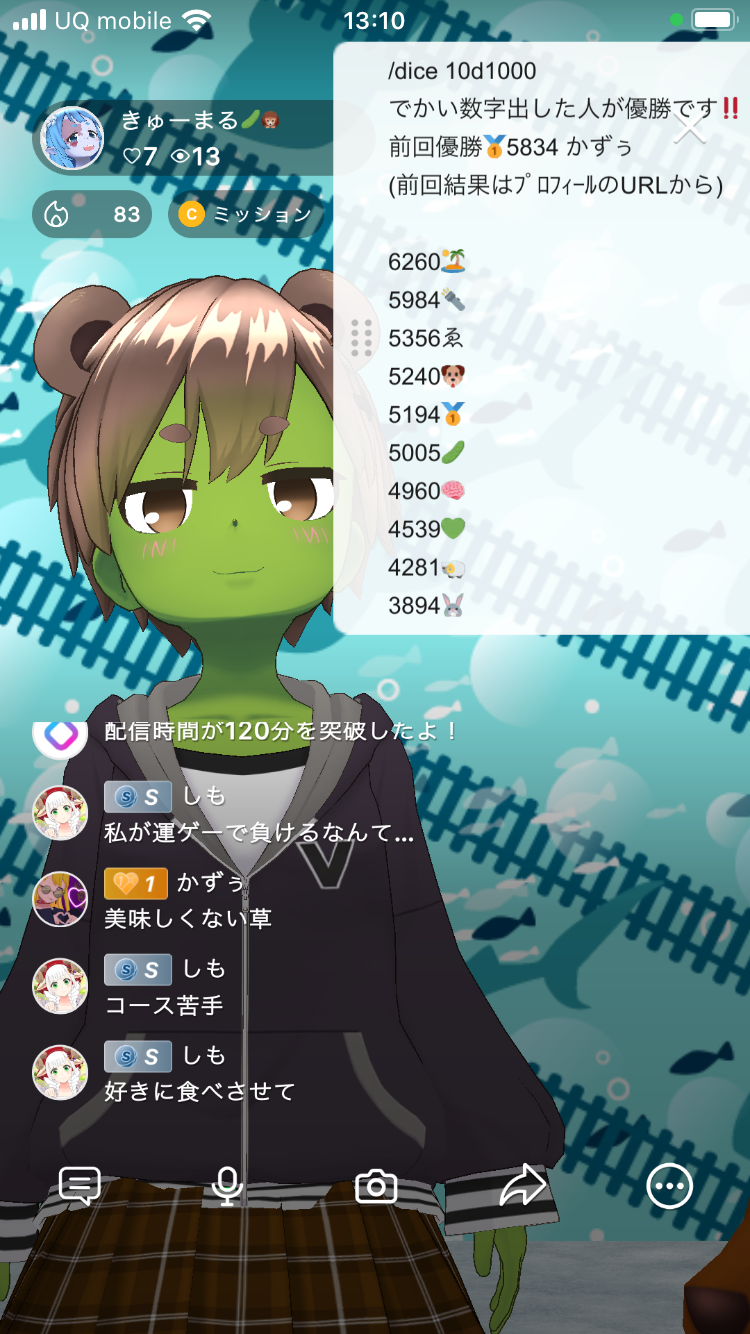Image resolution: width=750 pixels, height=1334 pixels.
Task: Open かずぅ's avatar in the comments
Action: [x=60, y=899]
